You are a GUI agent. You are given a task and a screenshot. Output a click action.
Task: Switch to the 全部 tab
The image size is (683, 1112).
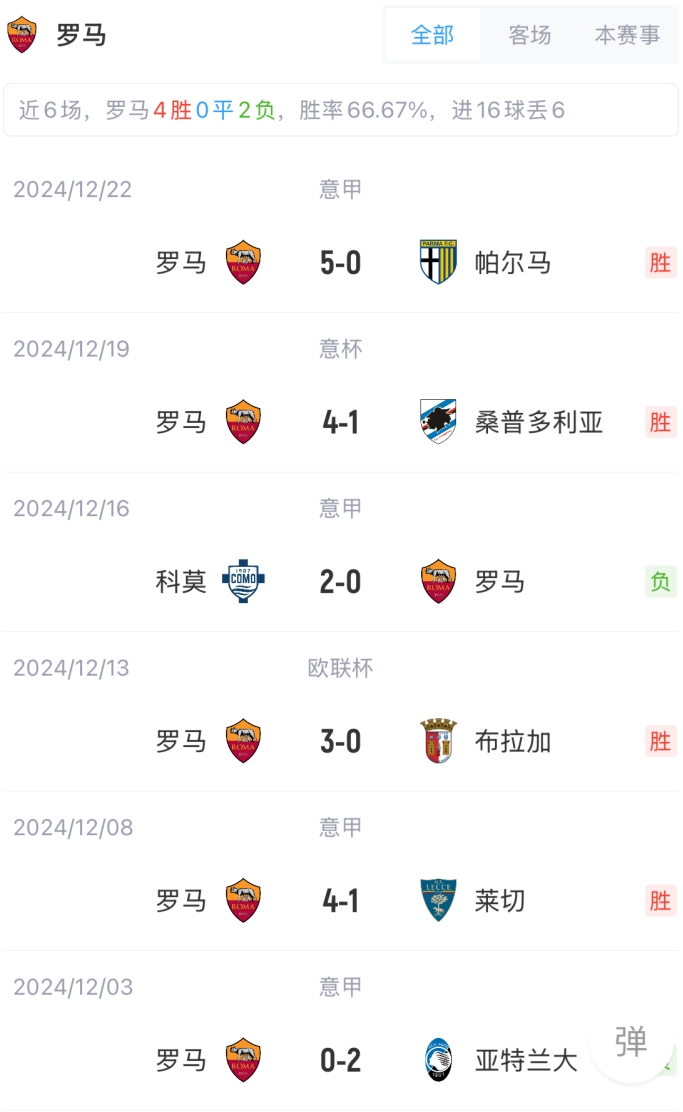(x=432, y=35)
